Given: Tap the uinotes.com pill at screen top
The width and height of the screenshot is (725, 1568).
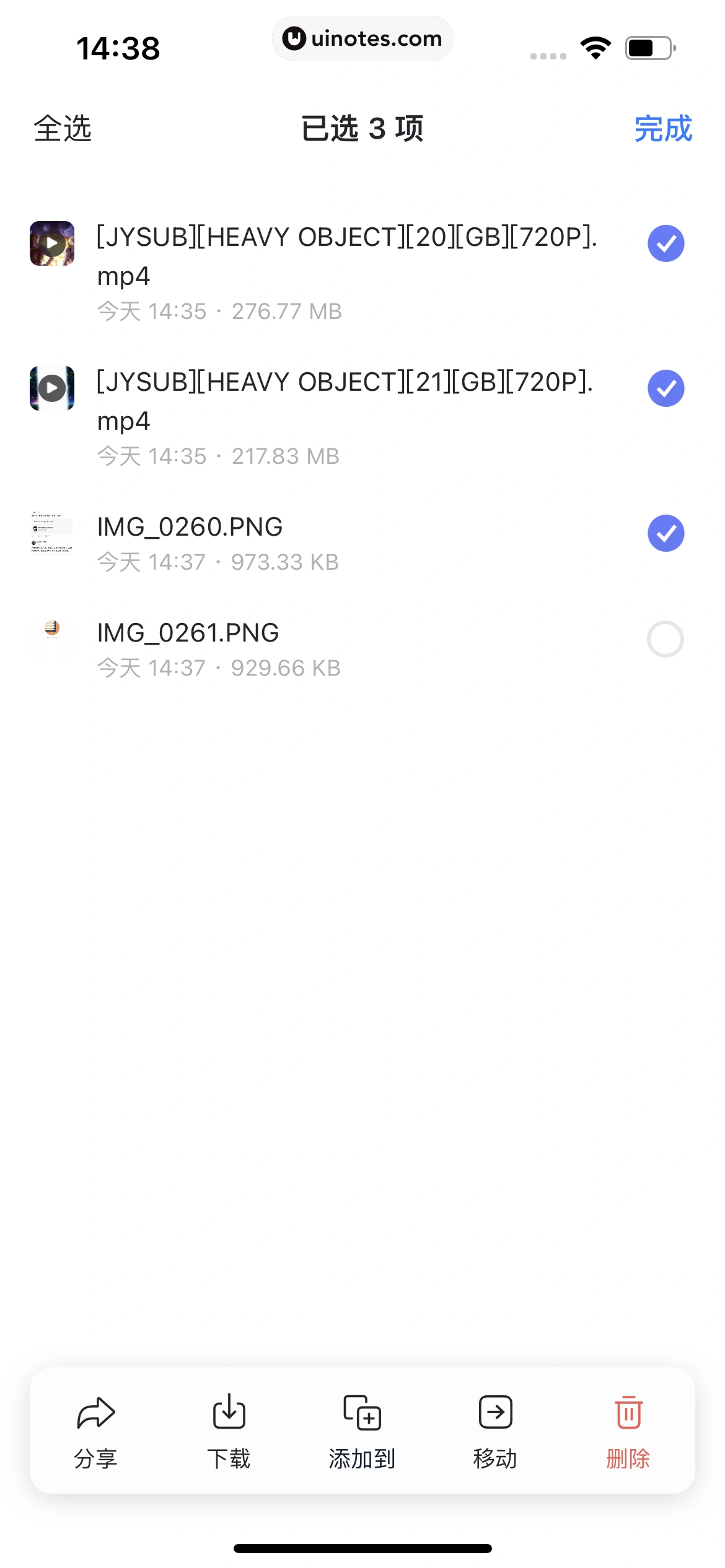Looking at the screenshot, I should point(362,38).
